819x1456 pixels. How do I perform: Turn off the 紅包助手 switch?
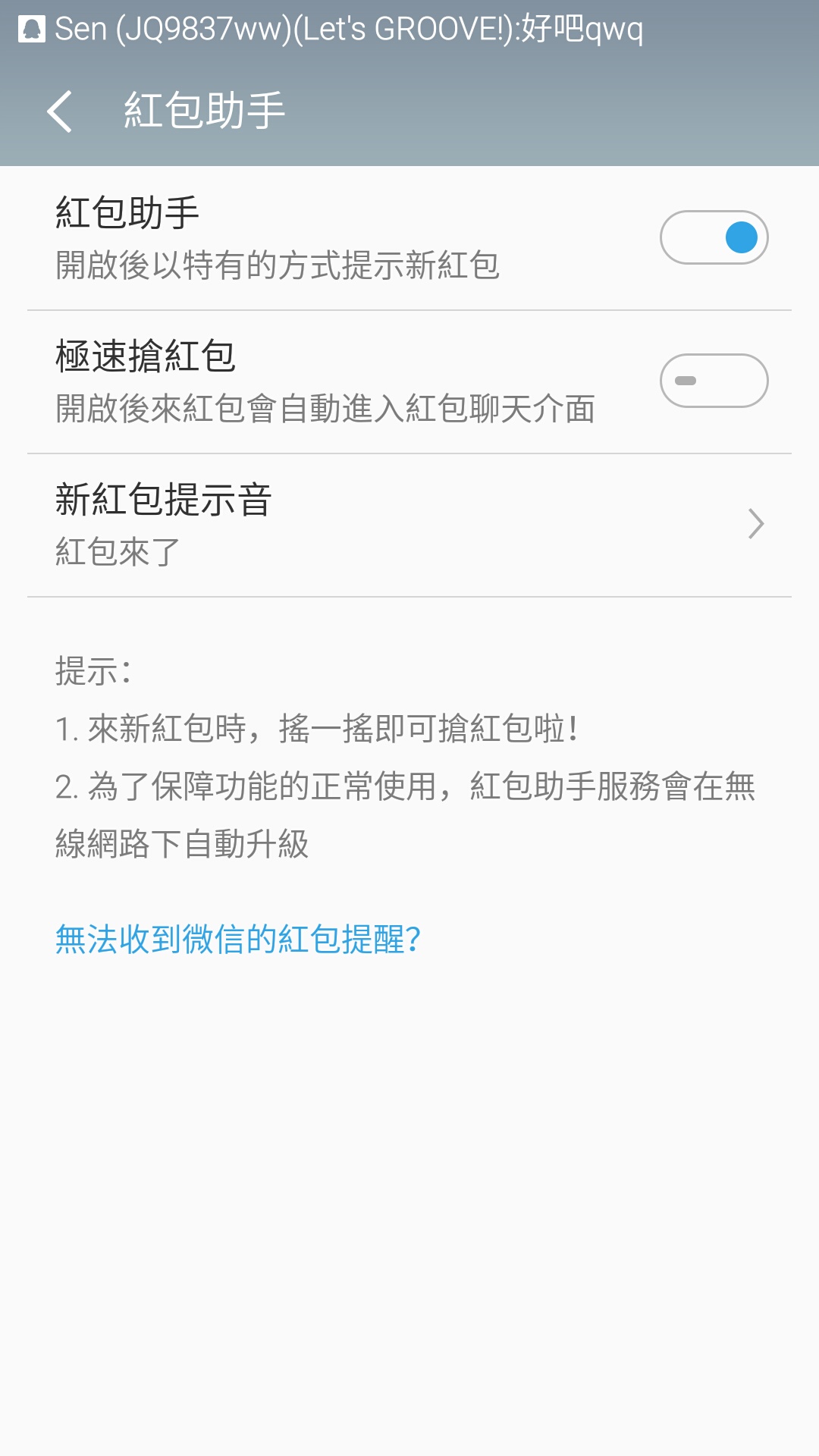coord(714,237)
